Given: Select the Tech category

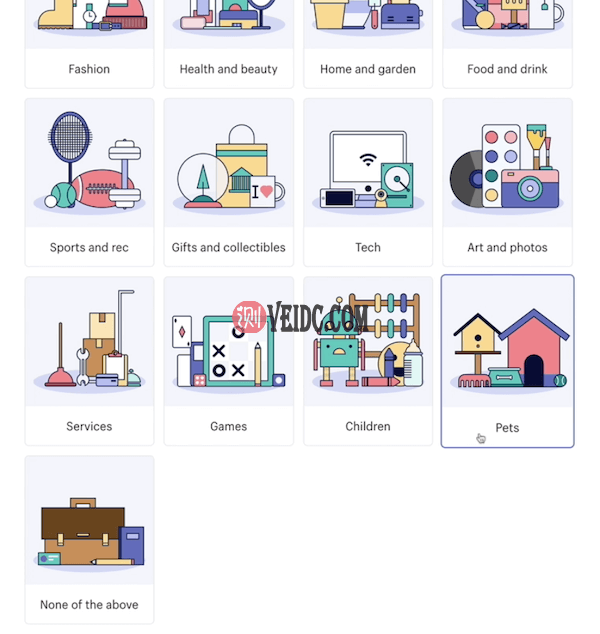Looking at the screenshot, I should pyautogui.click(x=368, y=182).
